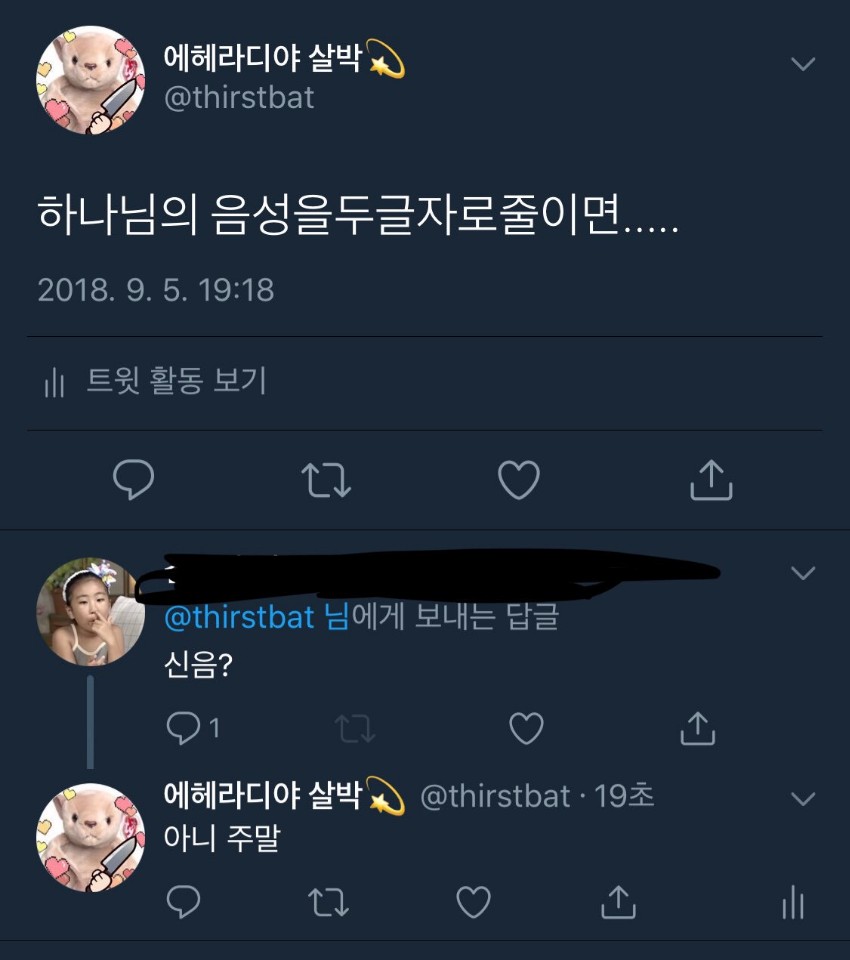
Task: Like the 신음? reply
Action: pos(526,729)
